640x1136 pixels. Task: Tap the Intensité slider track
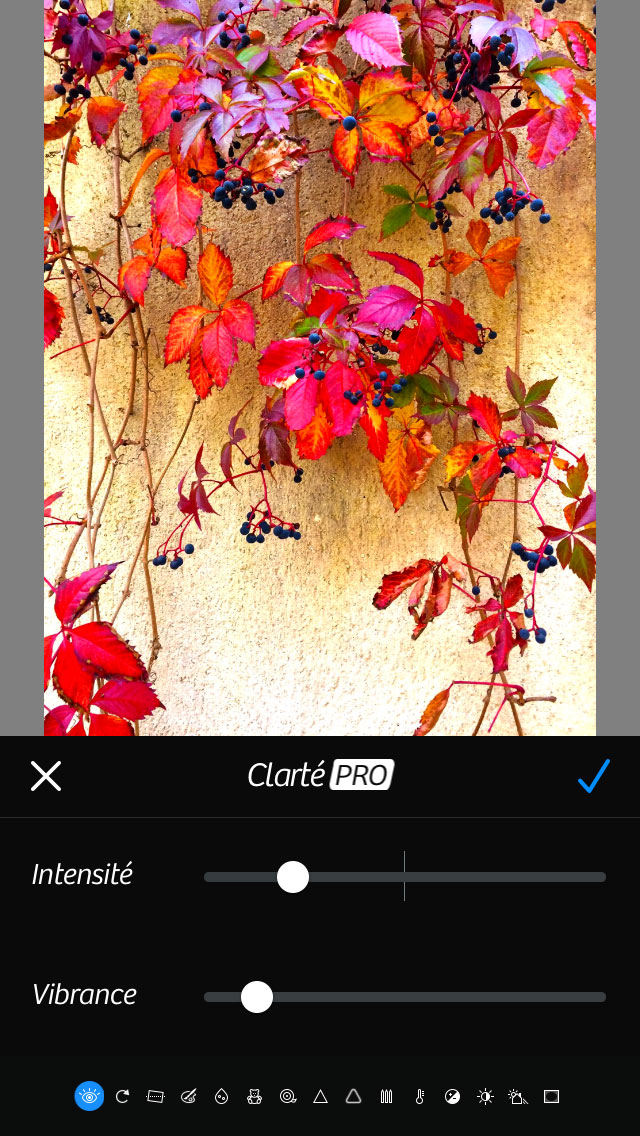pos(404,877)
